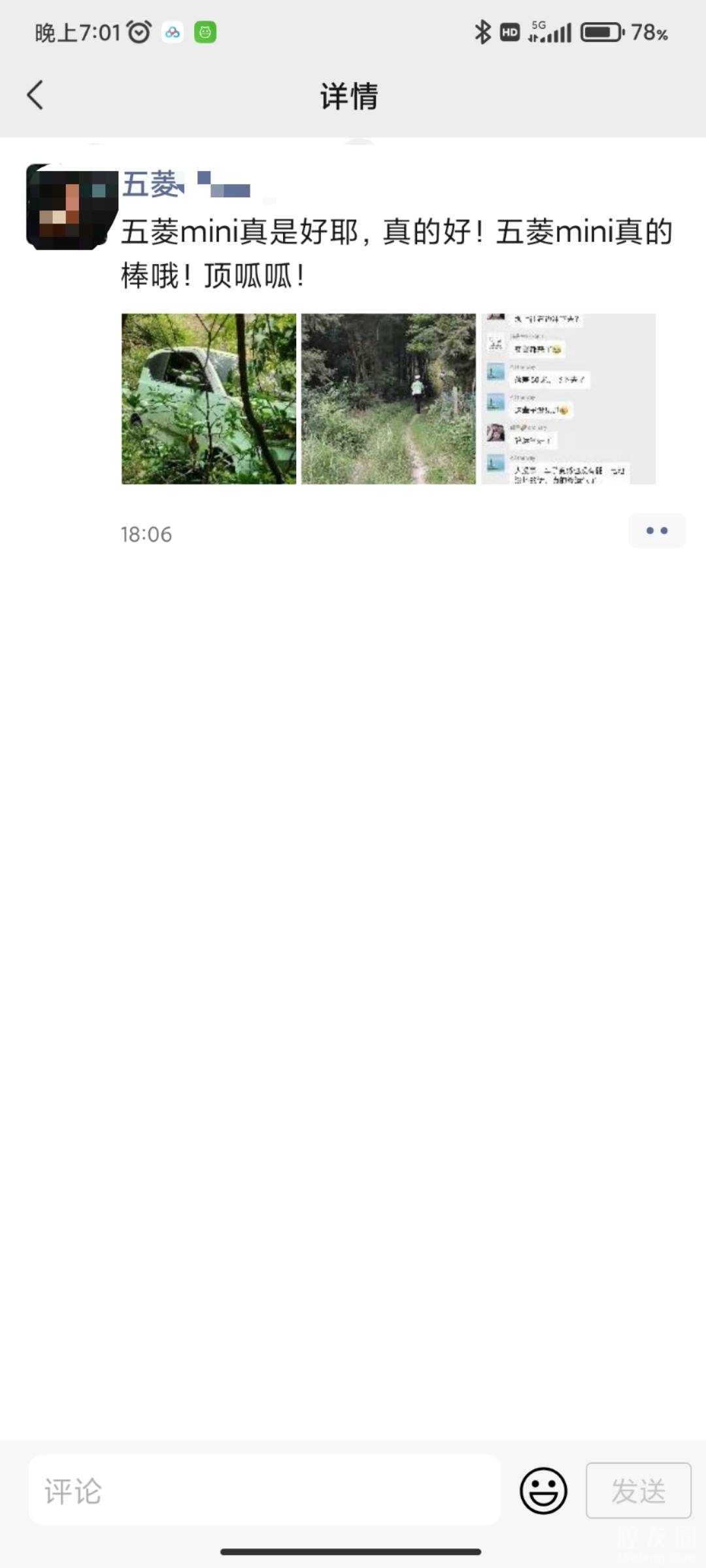Open the chat screenshot image

568,399
